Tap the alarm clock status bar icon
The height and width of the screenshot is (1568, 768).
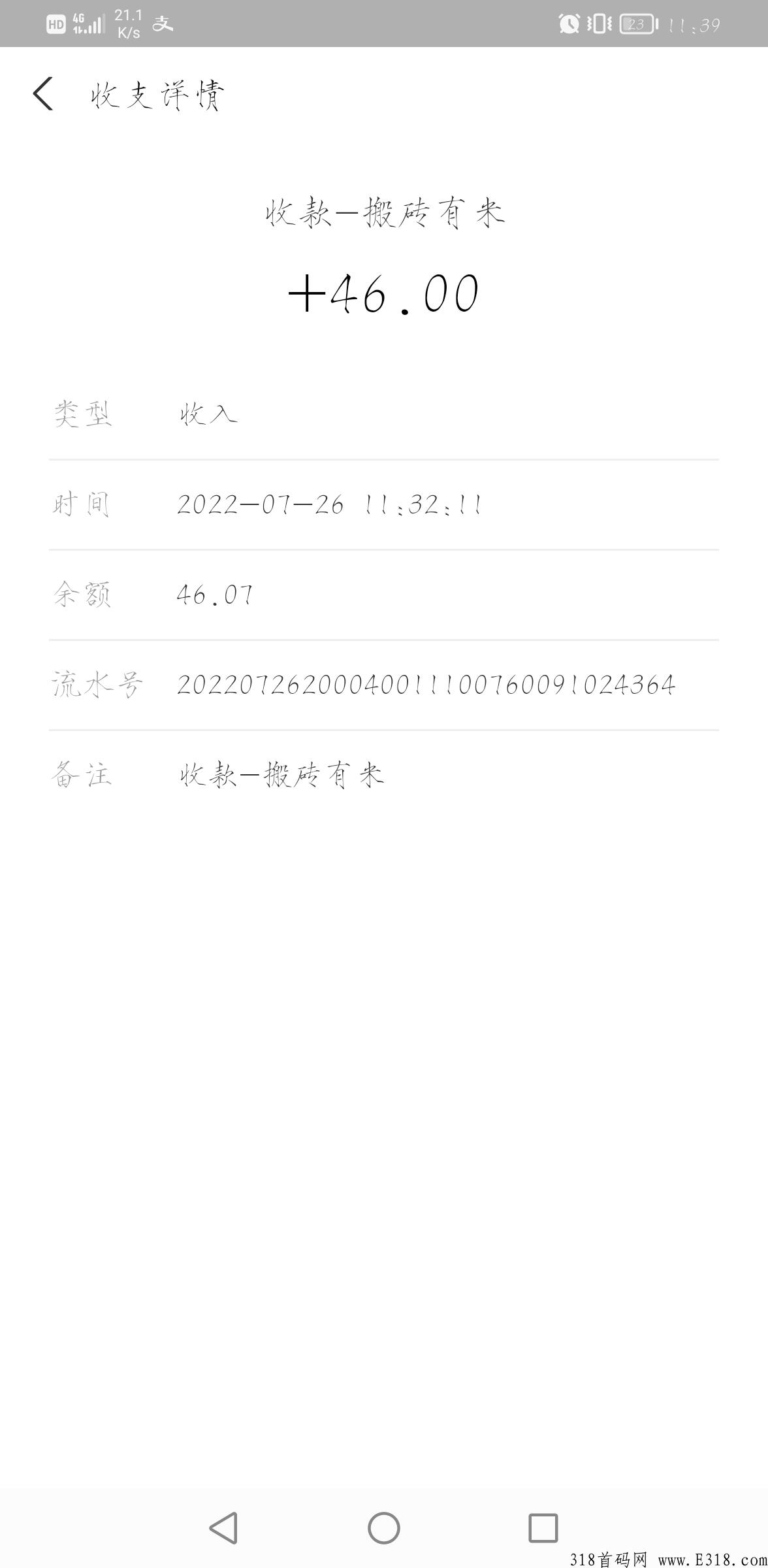pos(568,23)
